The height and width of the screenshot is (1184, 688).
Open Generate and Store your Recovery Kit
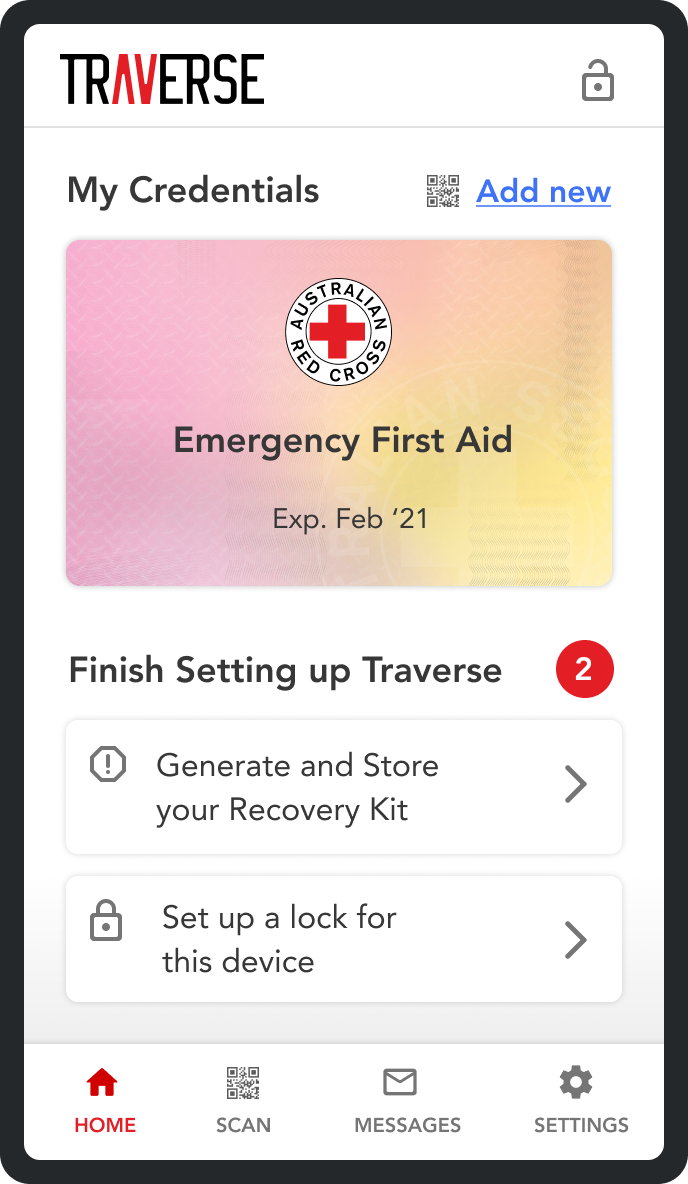point(344,787)
